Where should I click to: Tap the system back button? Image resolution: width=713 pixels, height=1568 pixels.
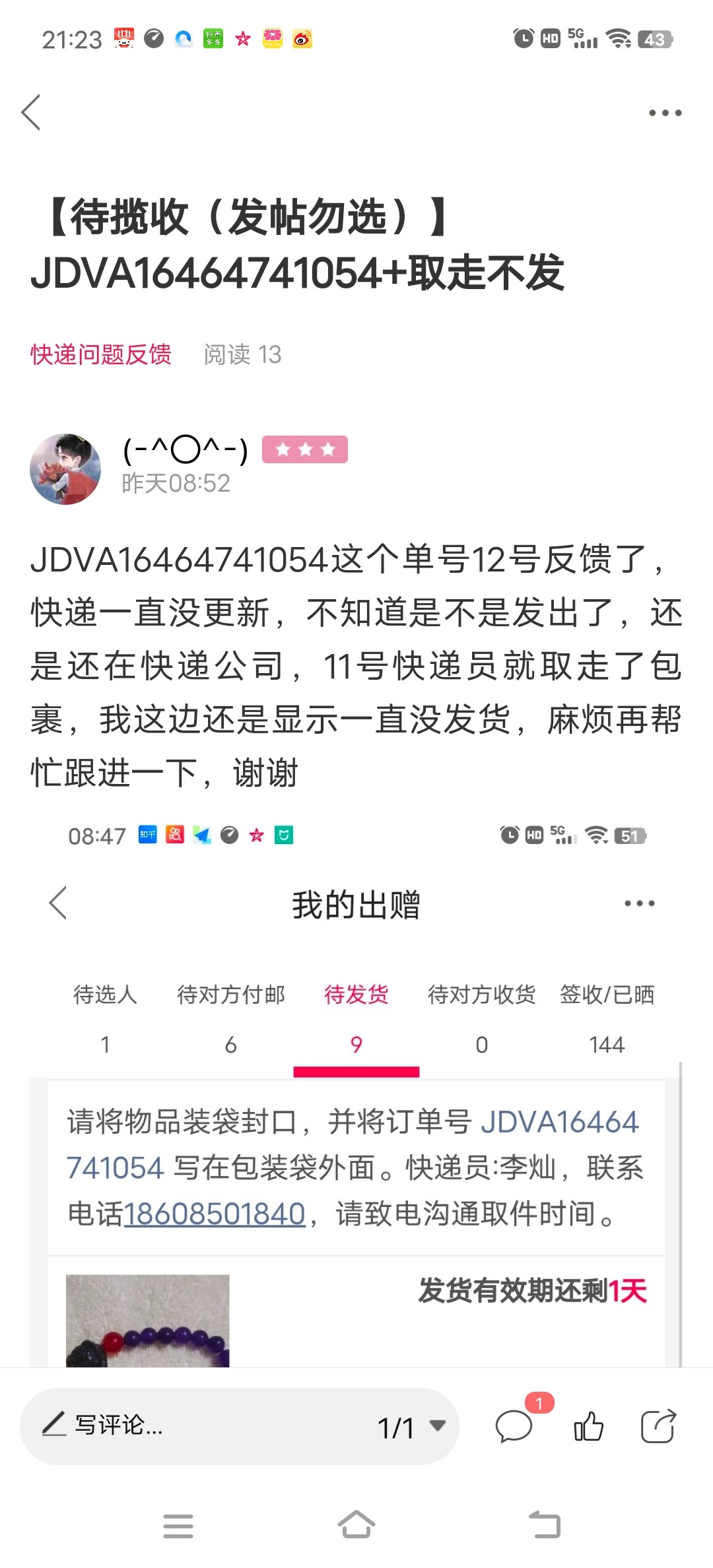click(545, 1525)
